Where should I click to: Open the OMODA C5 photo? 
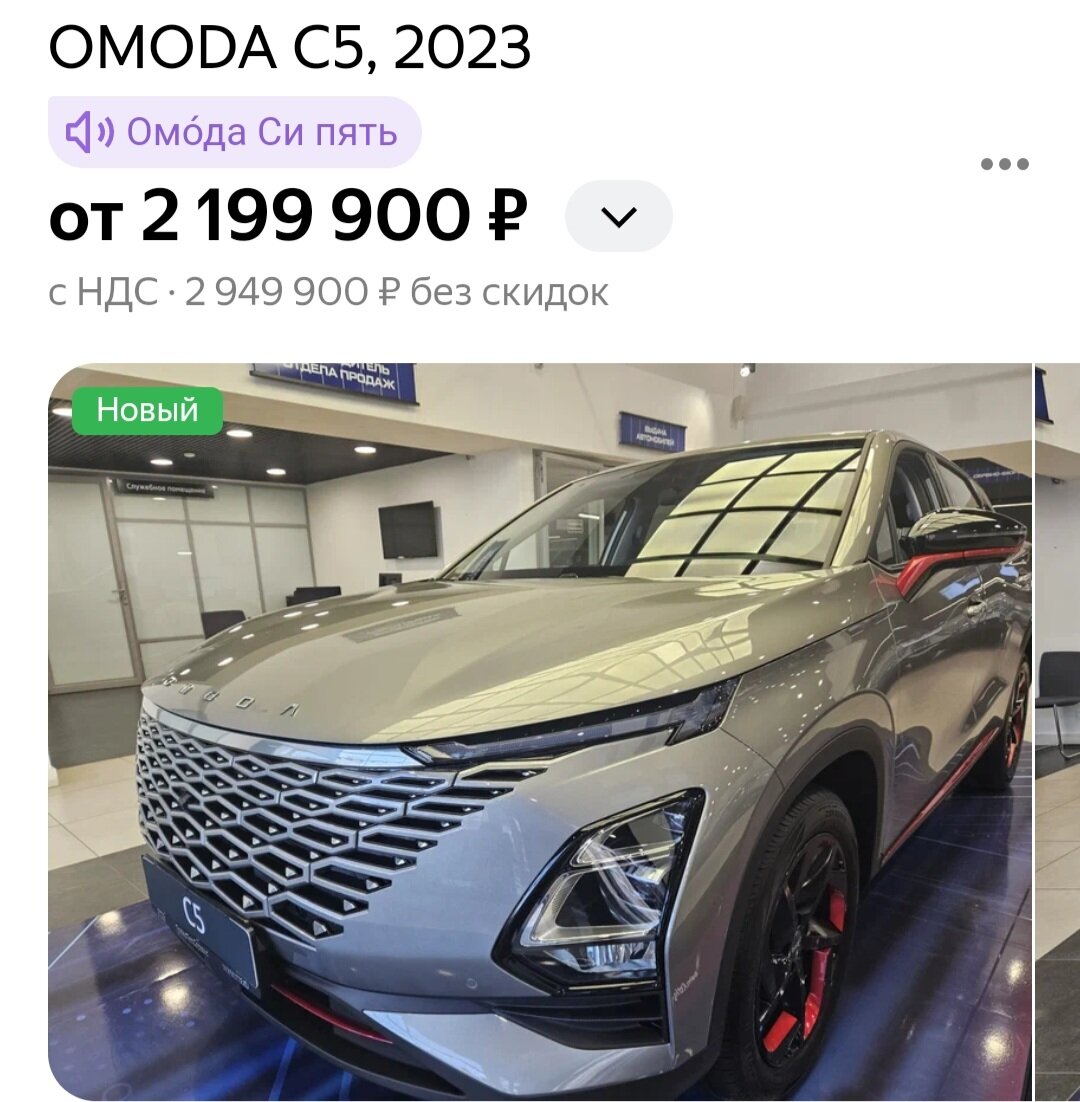point(540,730)
